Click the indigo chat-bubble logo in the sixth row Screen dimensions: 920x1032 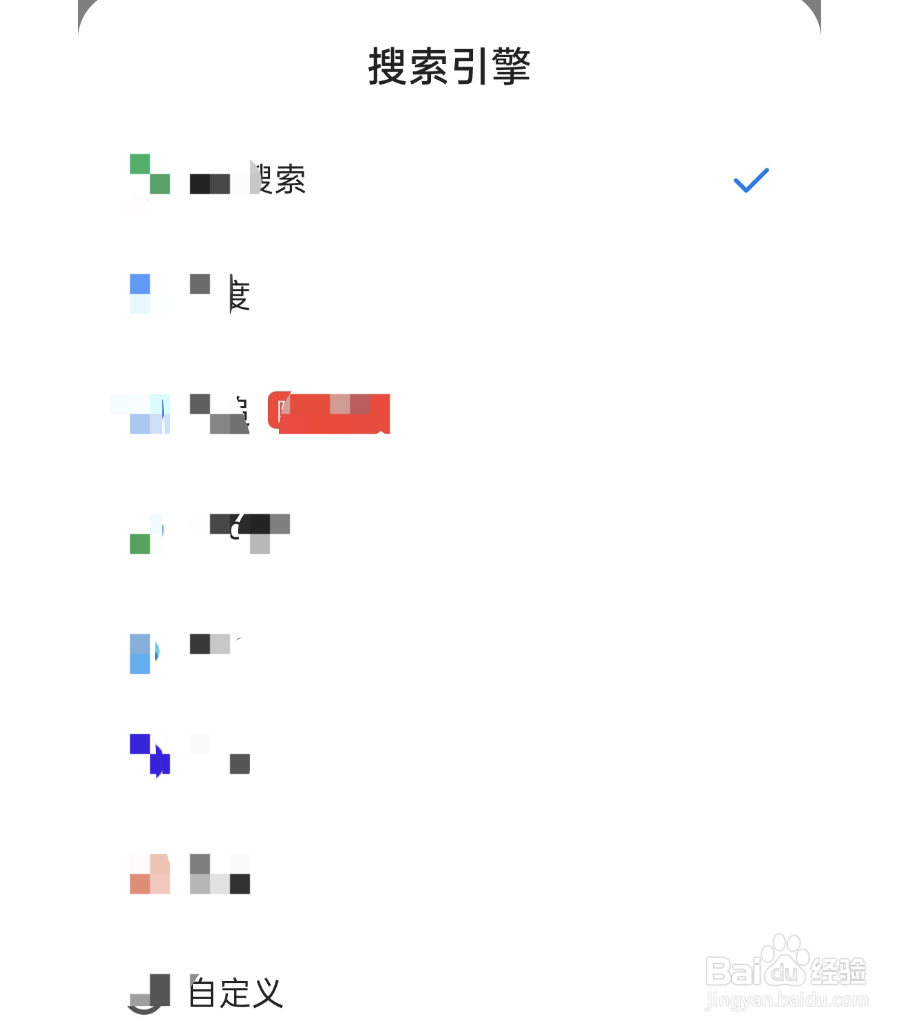pyautogui.click(x=148, y=757)
